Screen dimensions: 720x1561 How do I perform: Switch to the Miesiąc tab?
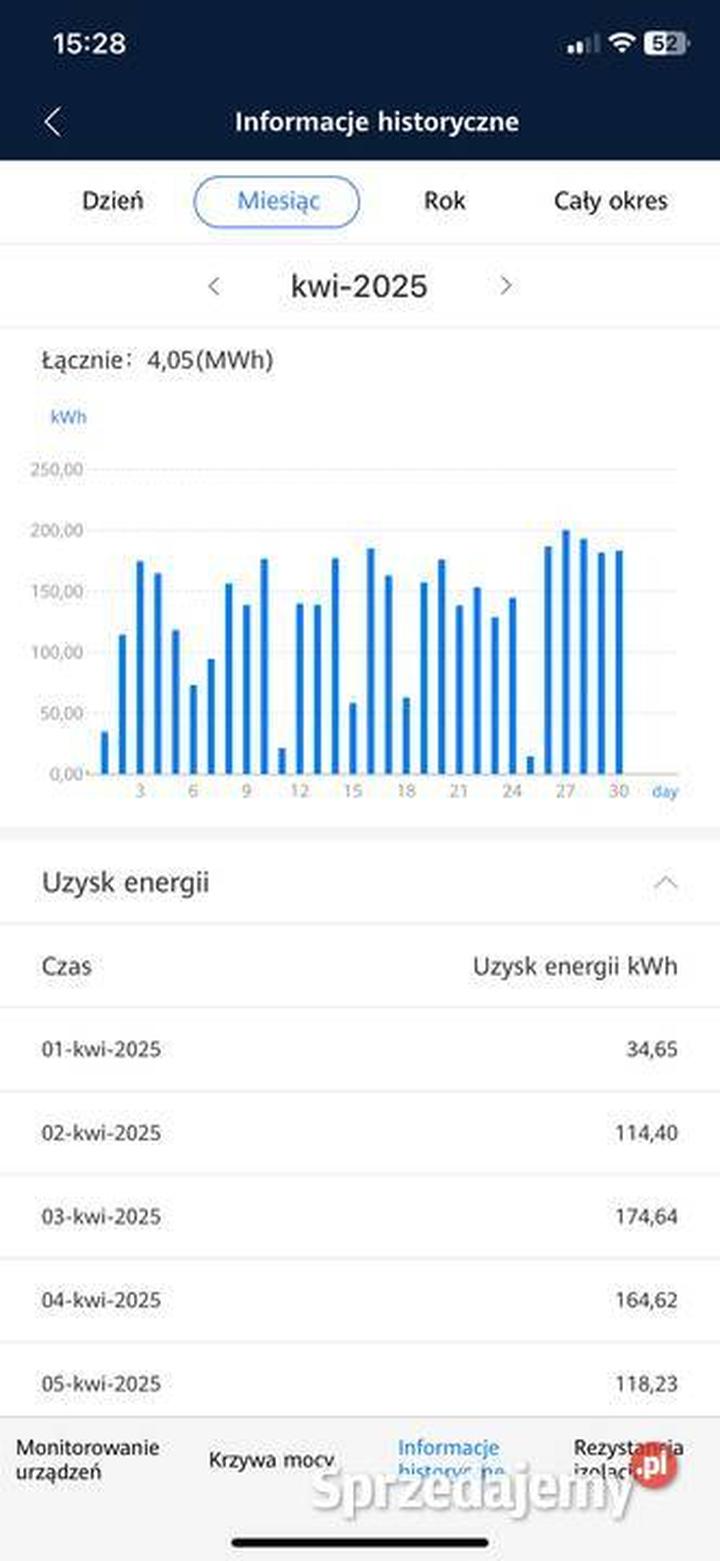tap(276, 201)
